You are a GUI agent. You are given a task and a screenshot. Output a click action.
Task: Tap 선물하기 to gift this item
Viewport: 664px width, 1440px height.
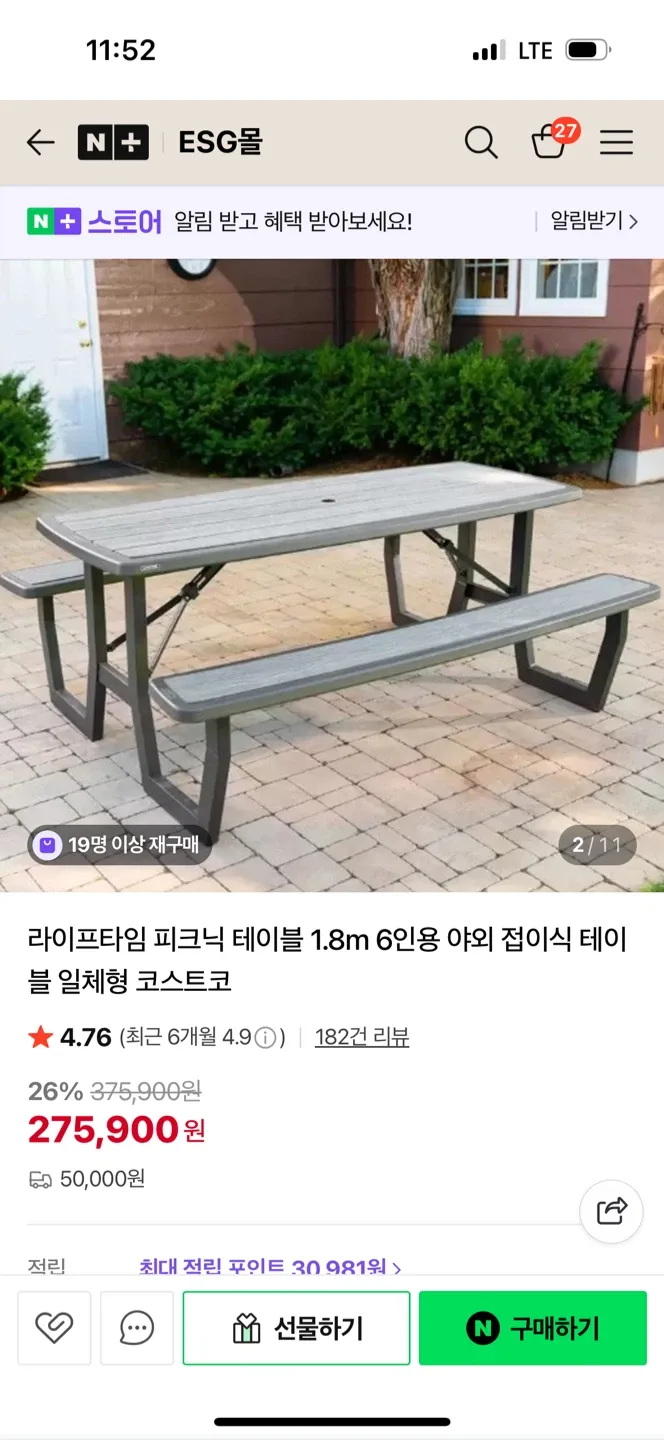[x=296, y=1328]
